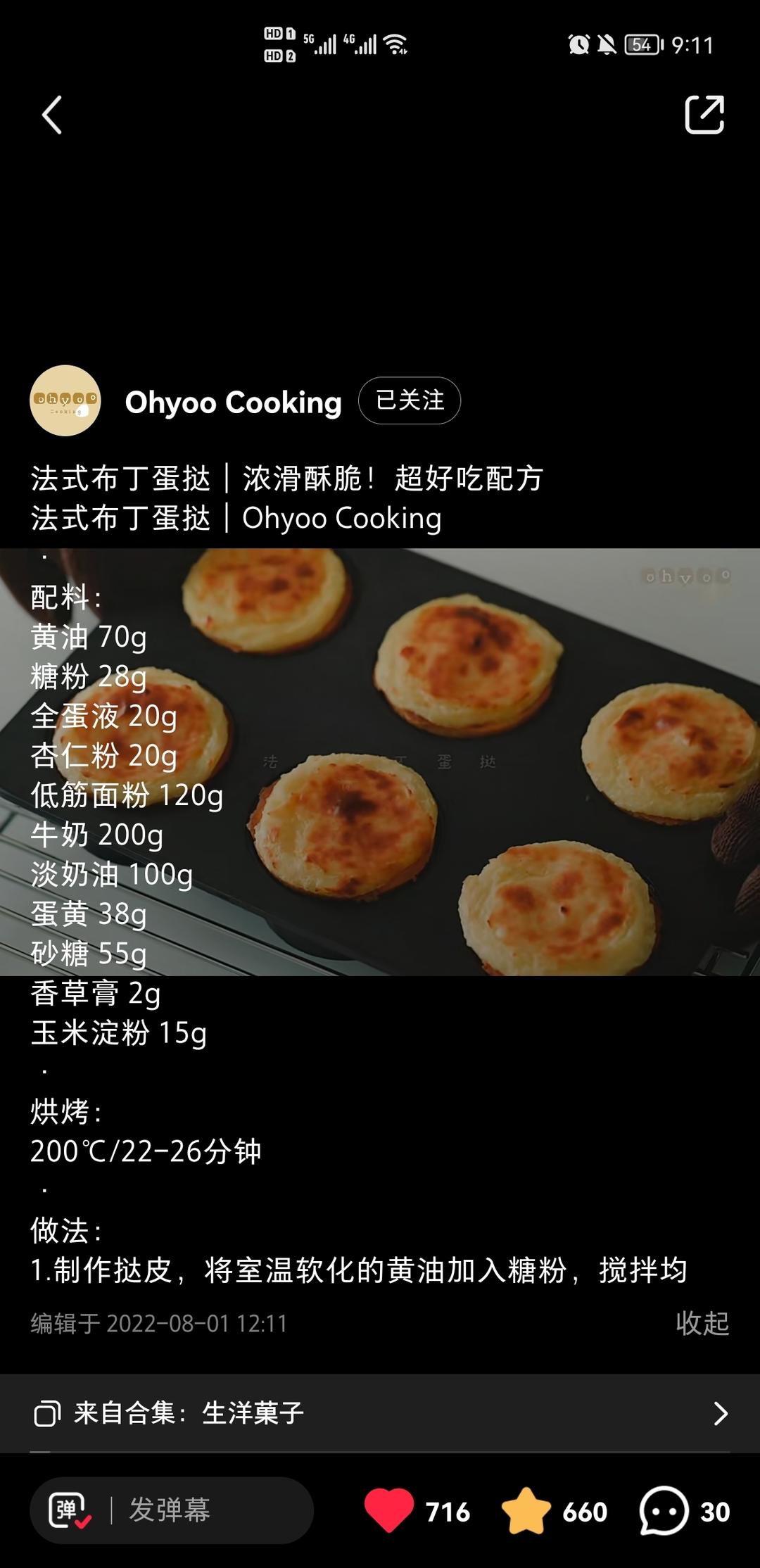Go back using the top-left arrow
The image size is (760, 1568).
52,115
